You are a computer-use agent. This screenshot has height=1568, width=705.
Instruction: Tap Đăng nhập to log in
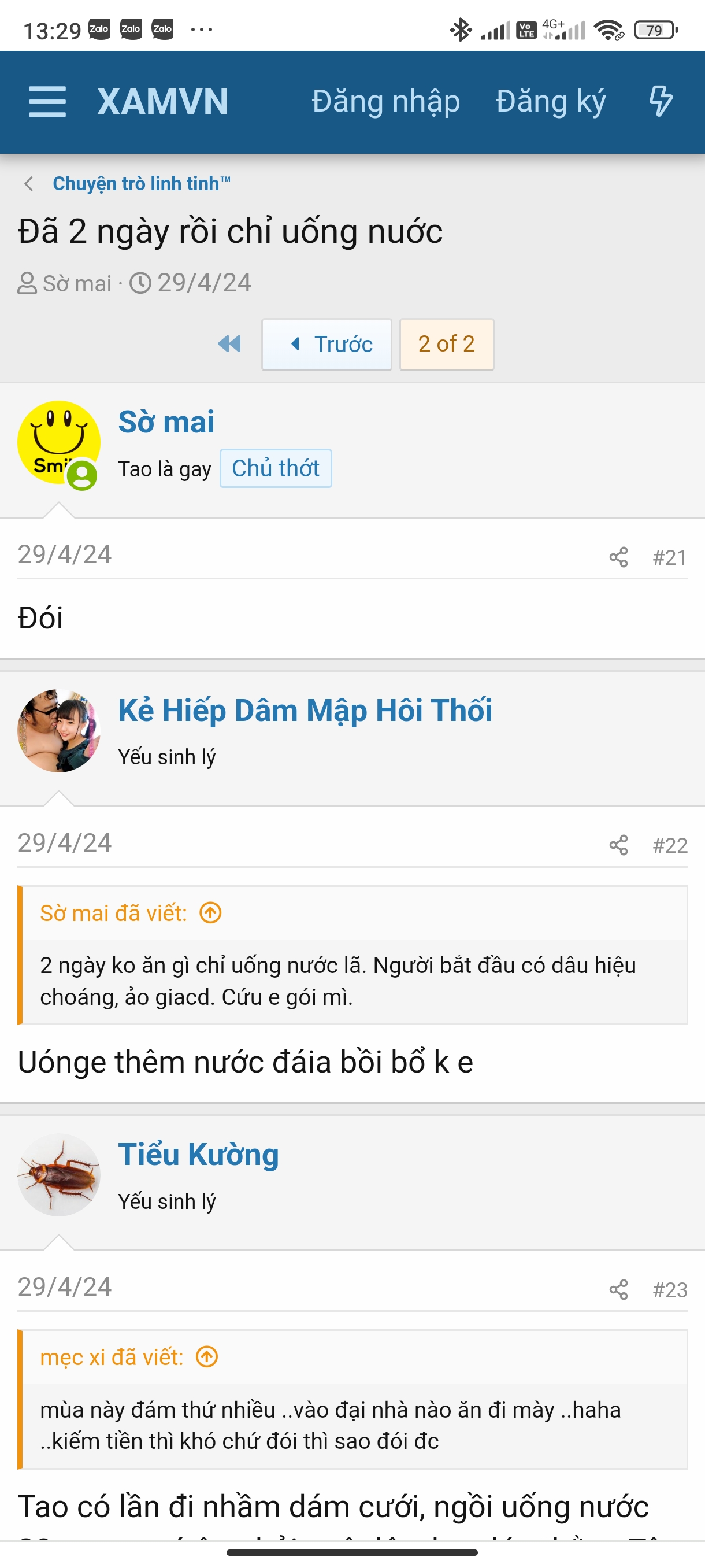(x=385, y=101)
